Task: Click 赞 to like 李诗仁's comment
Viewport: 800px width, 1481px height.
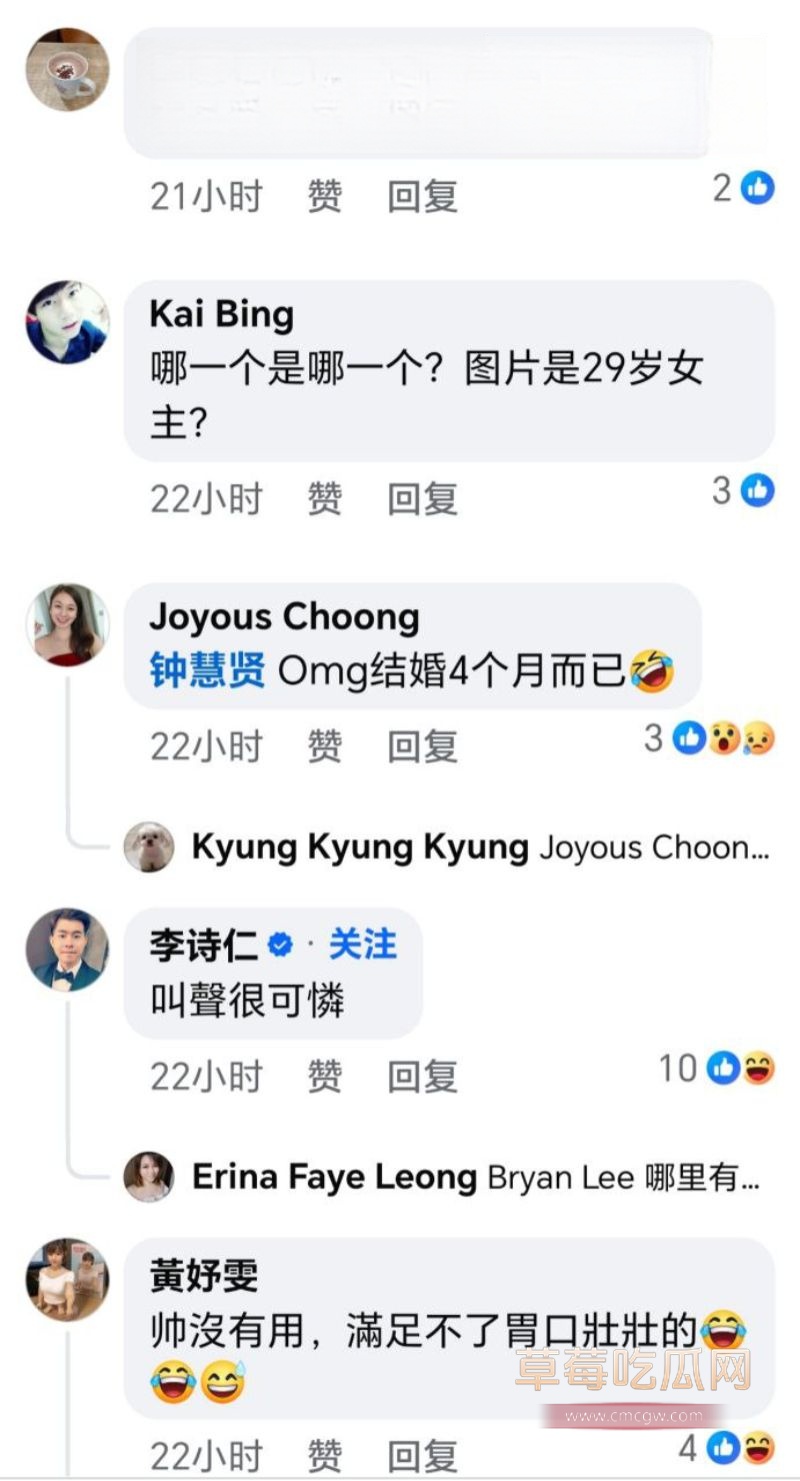Action: coord(324,1075)
